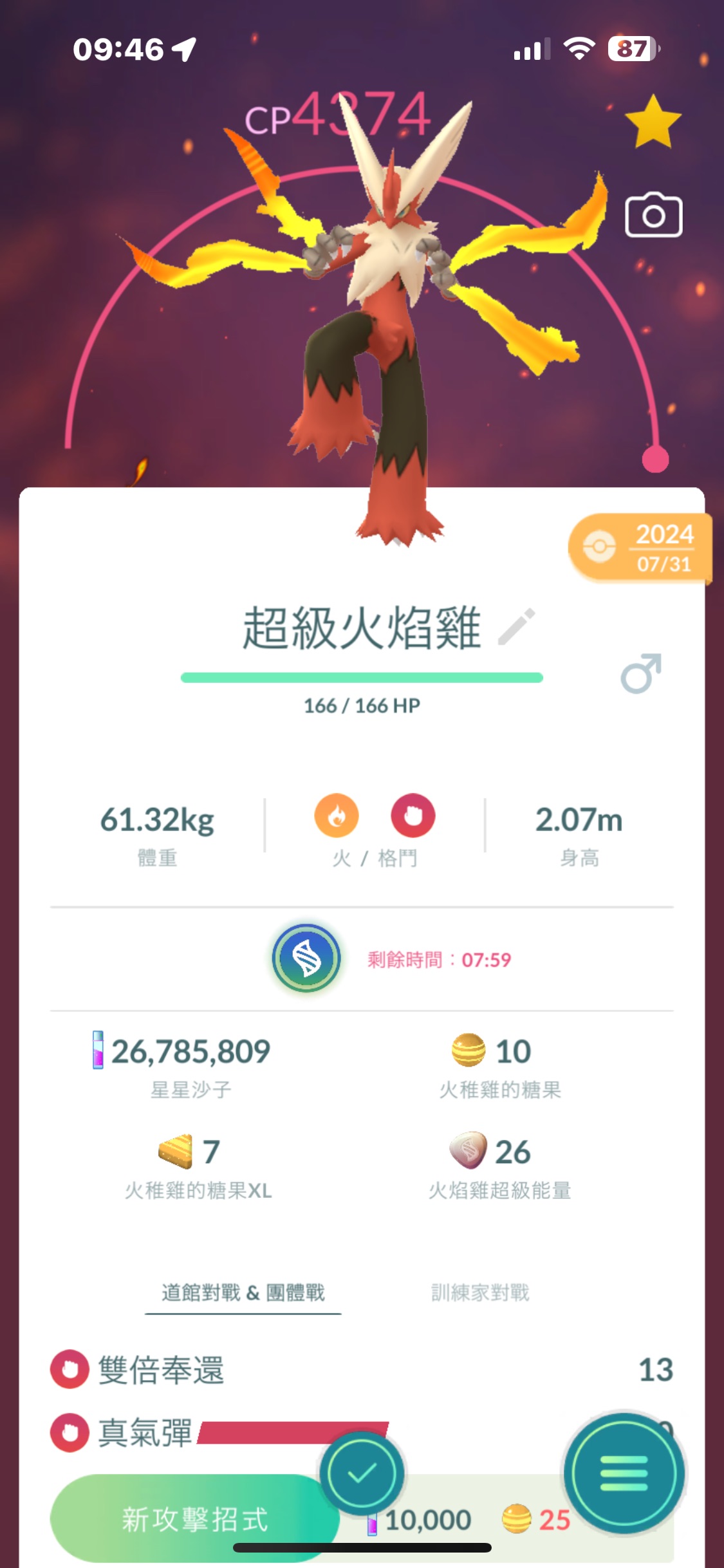The width and height of the screenshot is (724, 1568).
Task: Open the green hamburger menu button
Action: point(624,1473)
